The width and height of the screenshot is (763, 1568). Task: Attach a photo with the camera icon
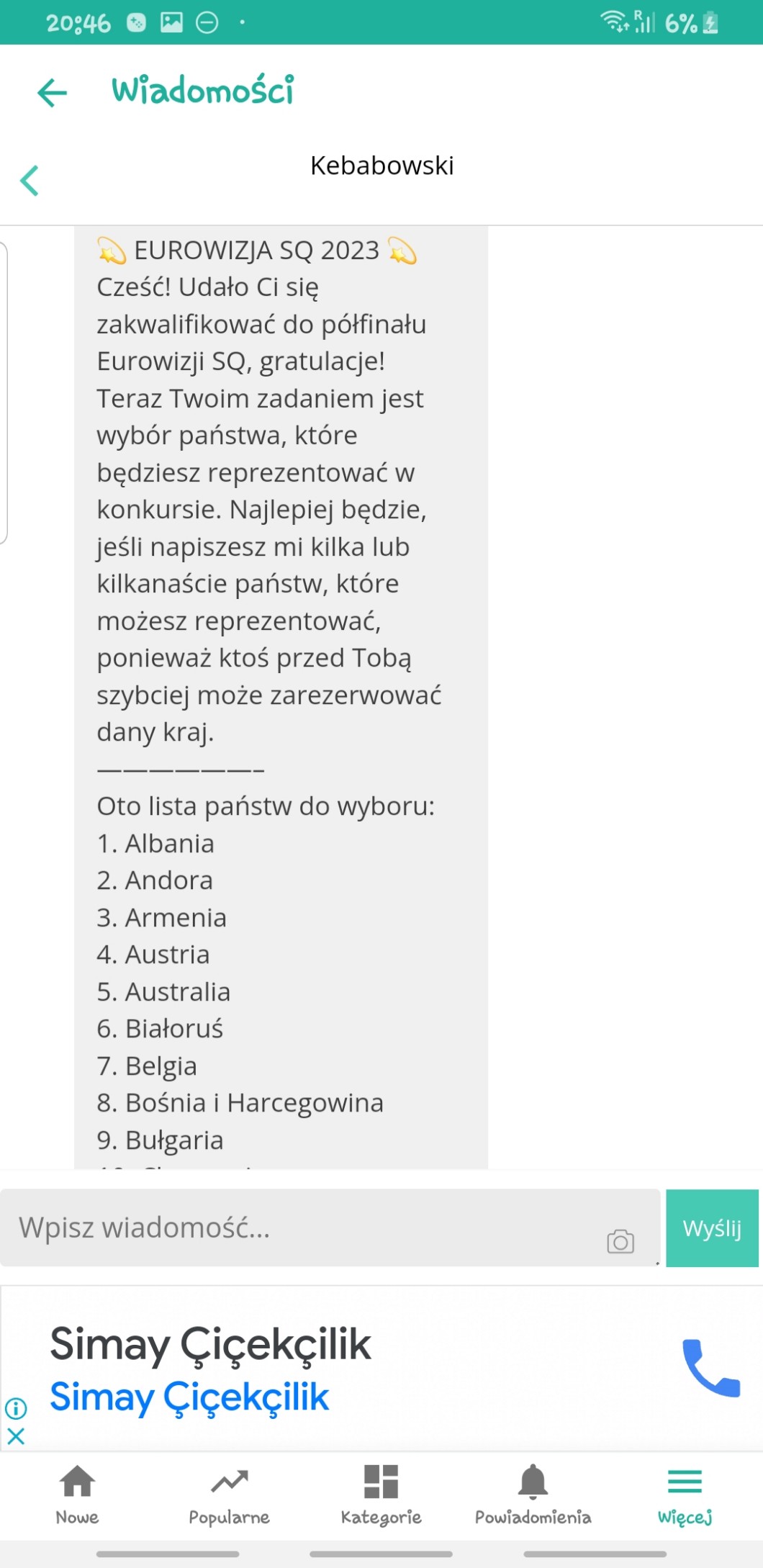[620, 1241]
